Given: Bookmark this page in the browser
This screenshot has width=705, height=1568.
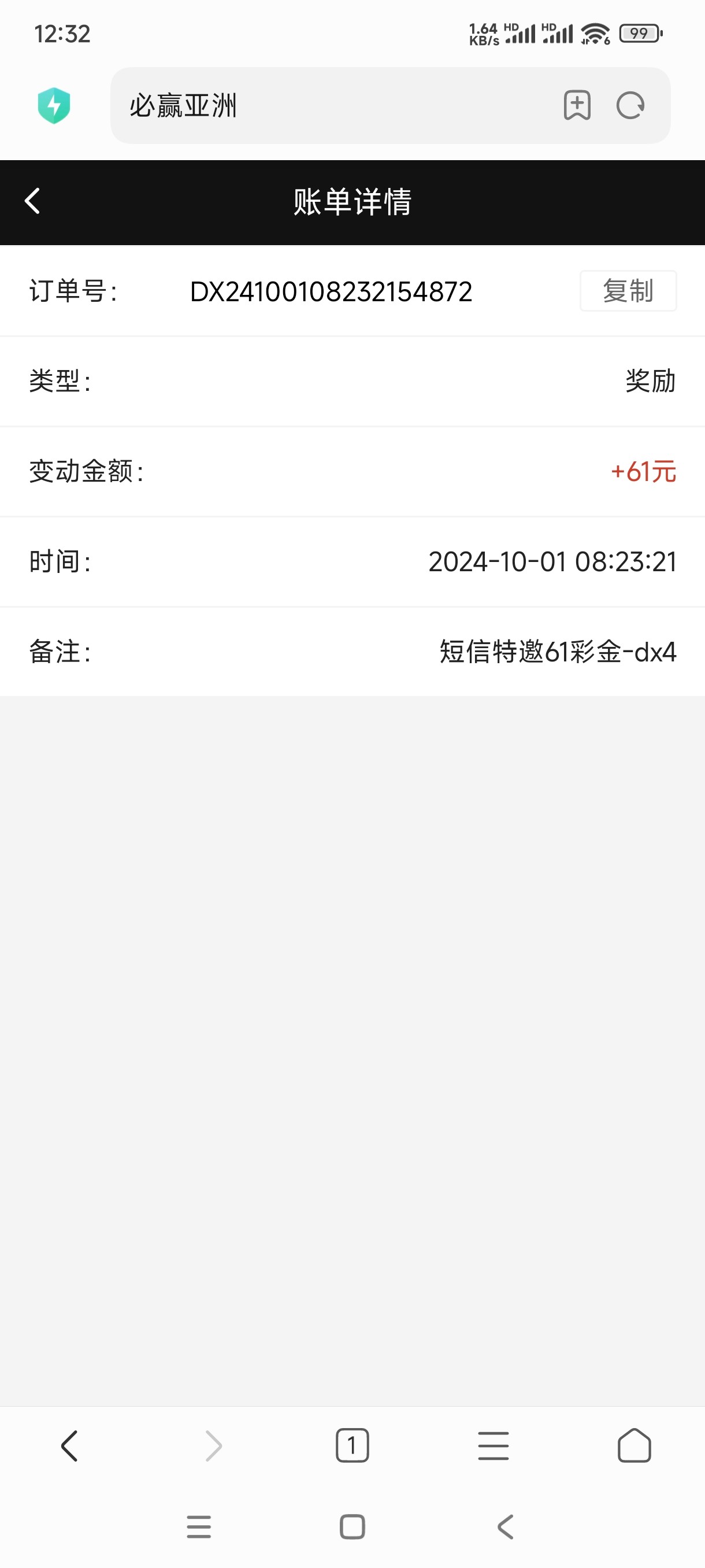Looking at the screenshot, I should click(577, 106).
